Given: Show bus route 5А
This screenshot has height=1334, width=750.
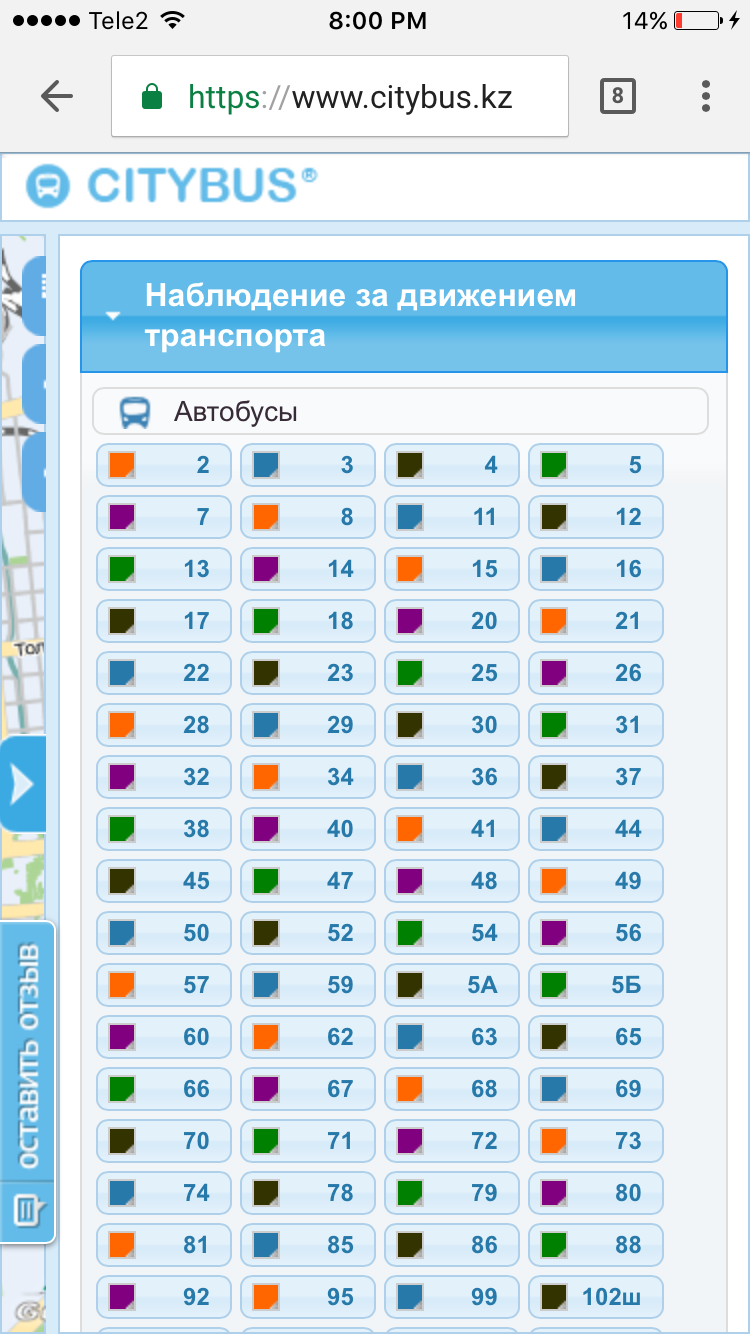Looking at the screenshot, I should (452, 985).
